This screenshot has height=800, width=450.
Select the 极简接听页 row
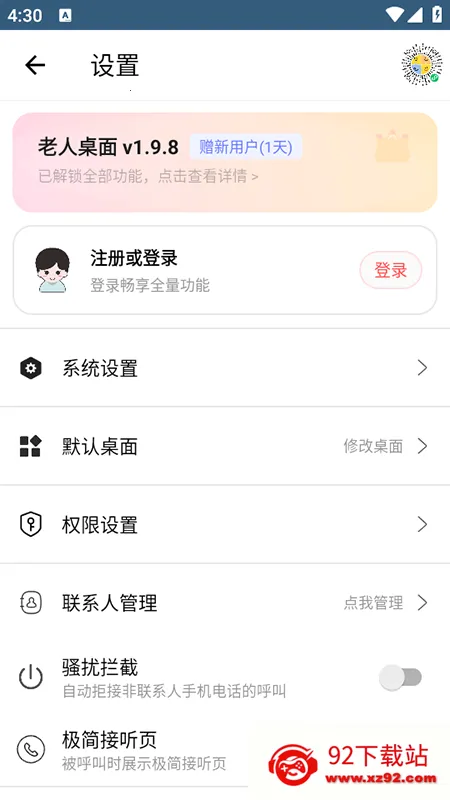tap(225, 748)
